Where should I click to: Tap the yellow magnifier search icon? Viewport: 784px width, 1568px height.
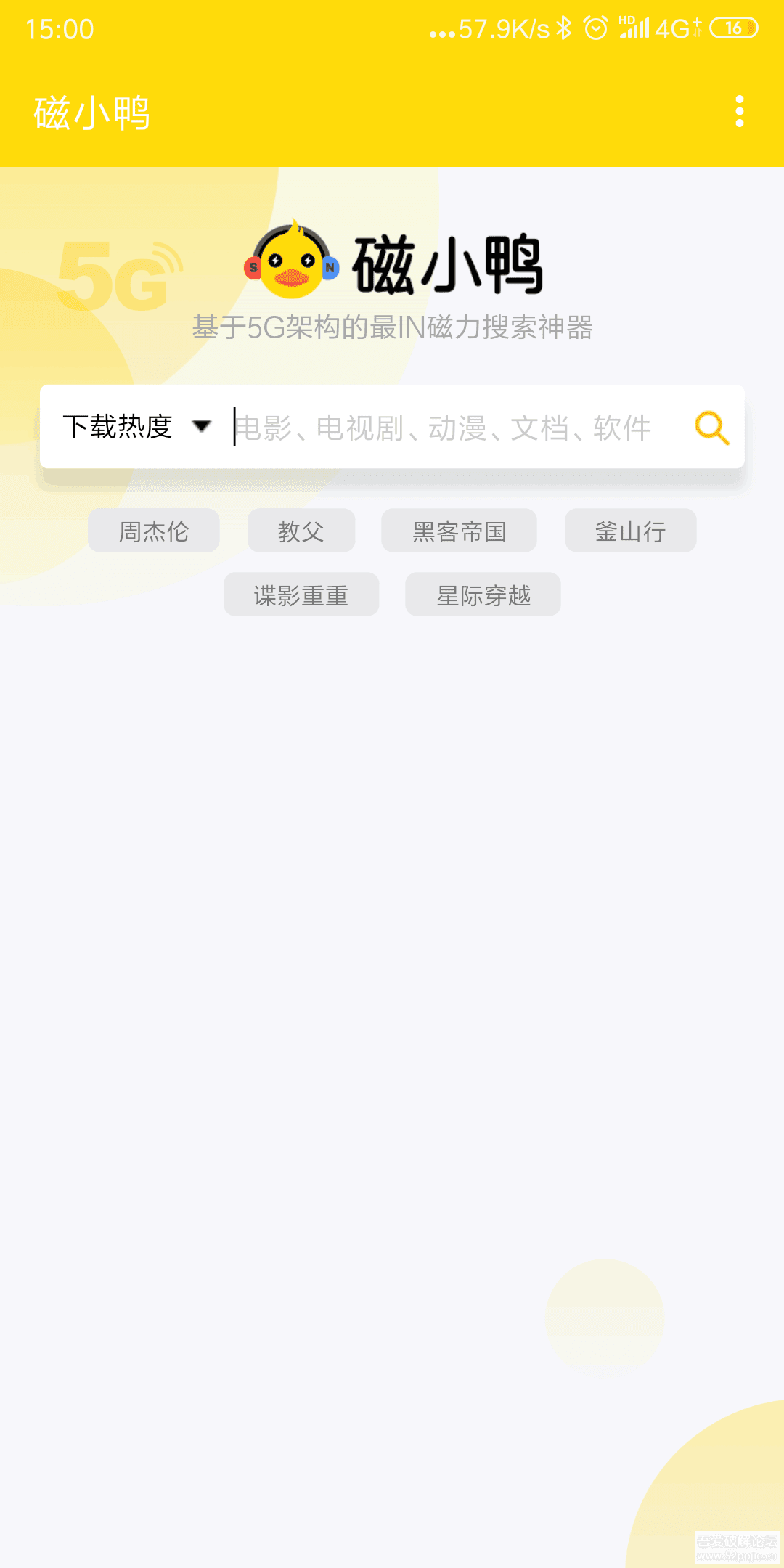[711, 428]
